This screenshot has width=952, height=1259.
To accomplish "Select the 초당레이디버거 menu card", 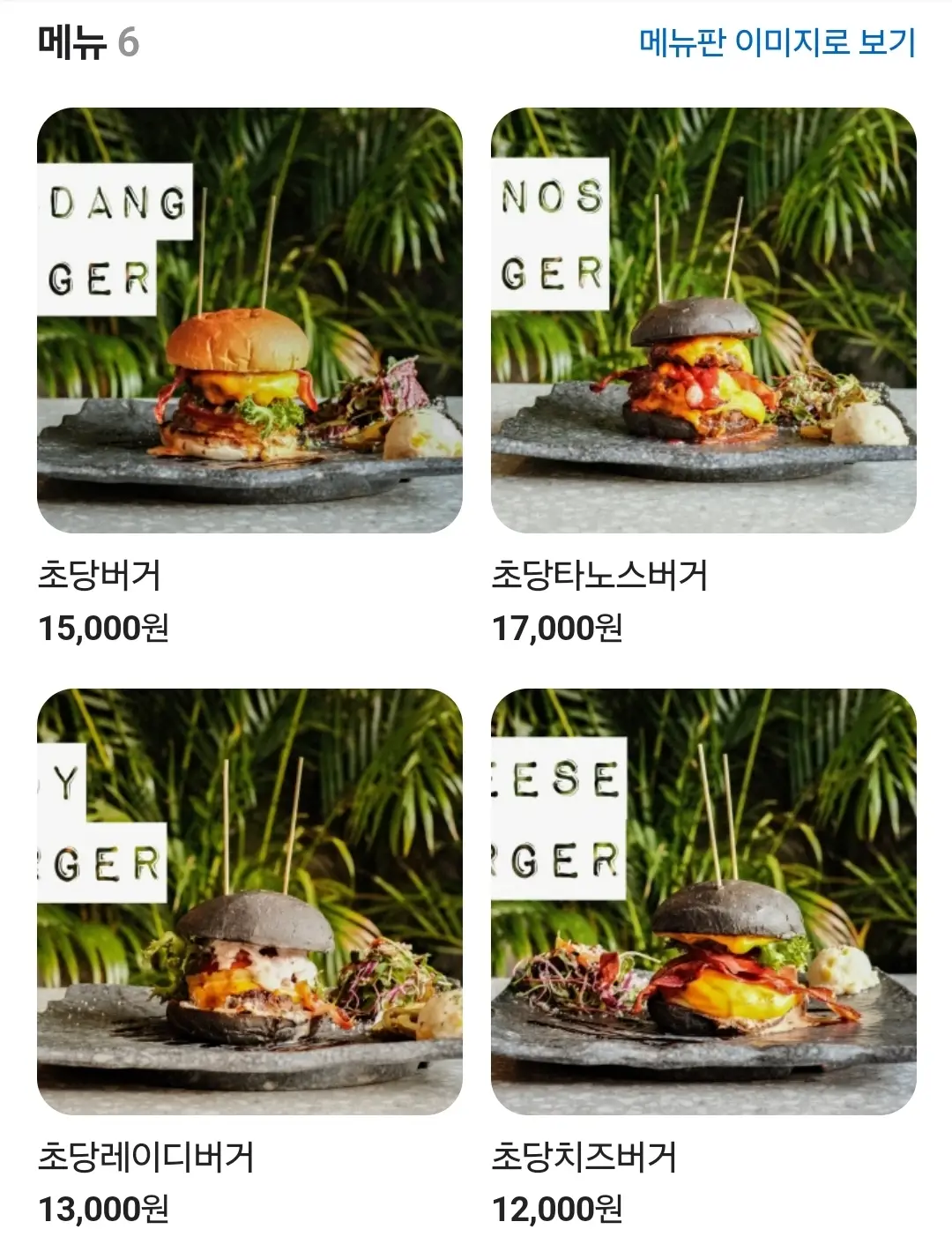I will [x=249, y=901].
